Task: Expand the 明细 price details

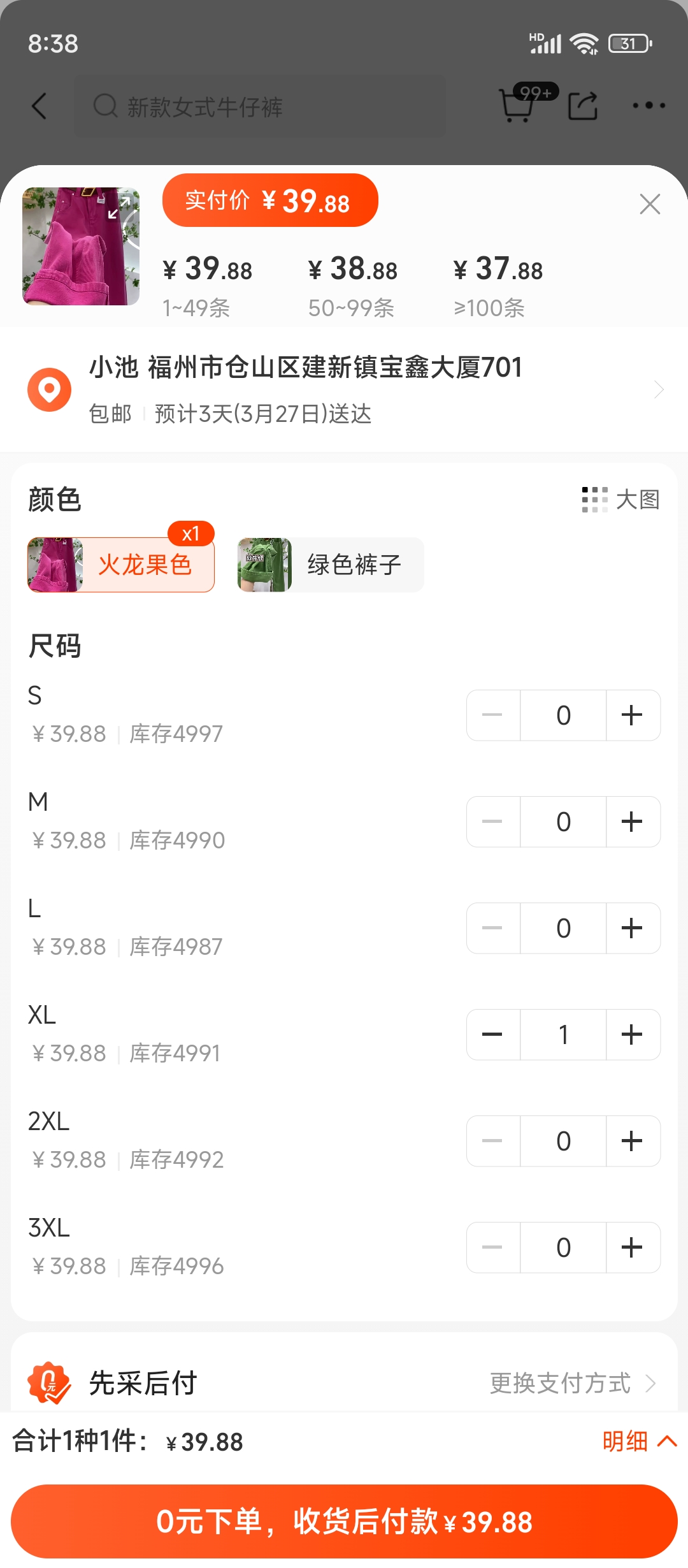Action: pyautogui.click(x=640, y=1441)
